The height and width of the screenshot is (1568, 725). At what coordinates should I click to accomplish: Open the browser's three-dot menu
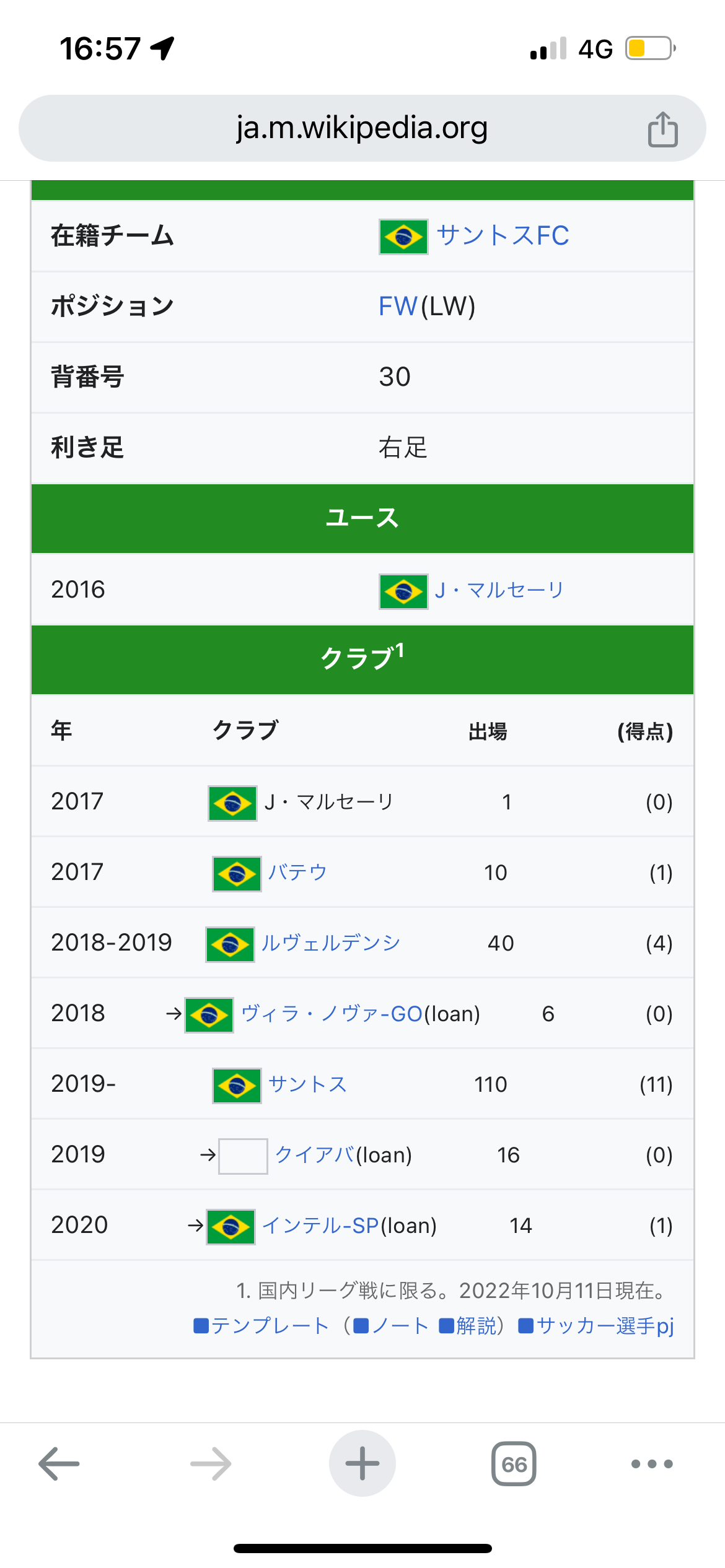(x=652, y=1464)
